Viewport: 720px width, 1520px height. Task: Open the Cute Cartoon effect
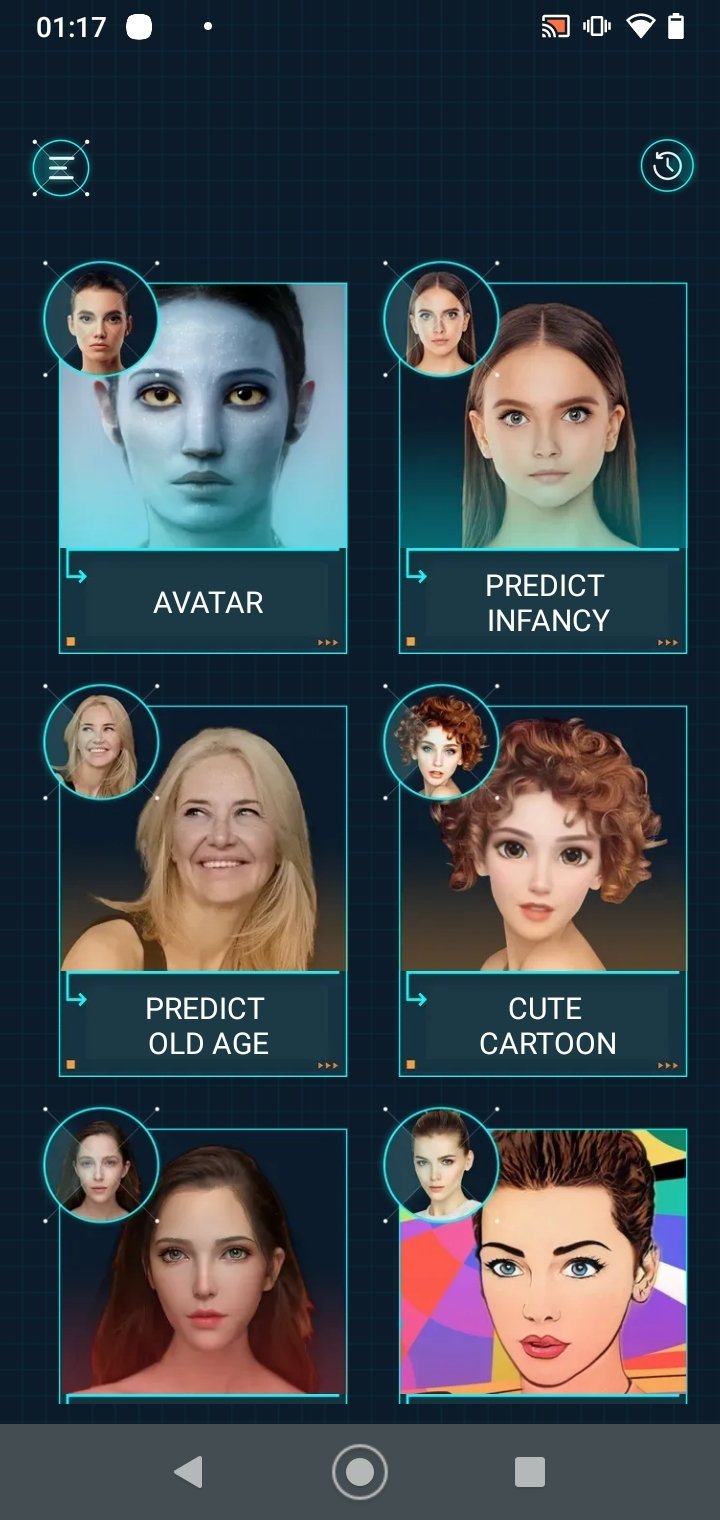point(543,890)
